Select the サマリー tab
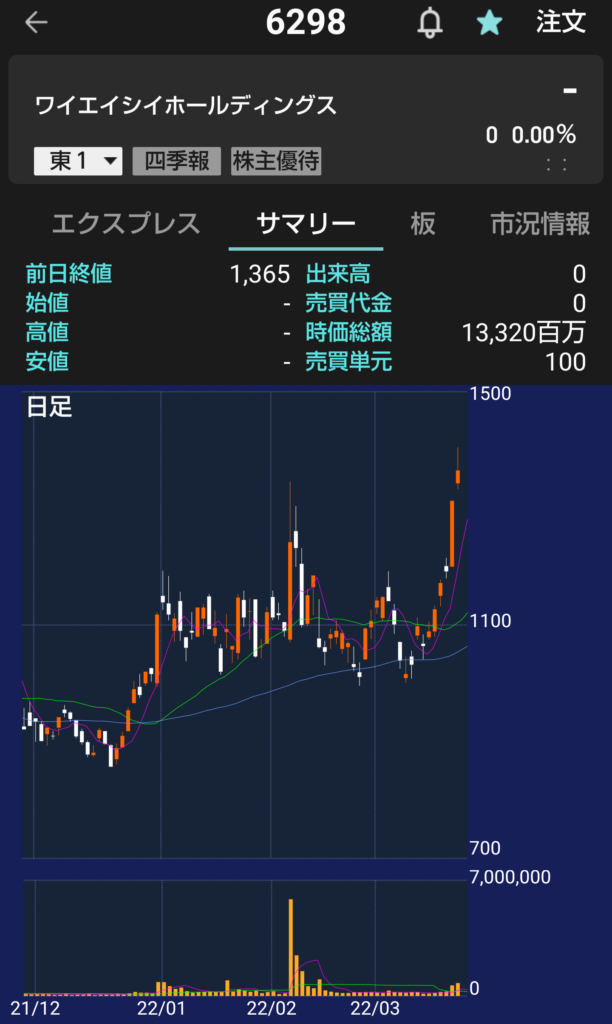612x1024 pixels. tap(306, 224)
